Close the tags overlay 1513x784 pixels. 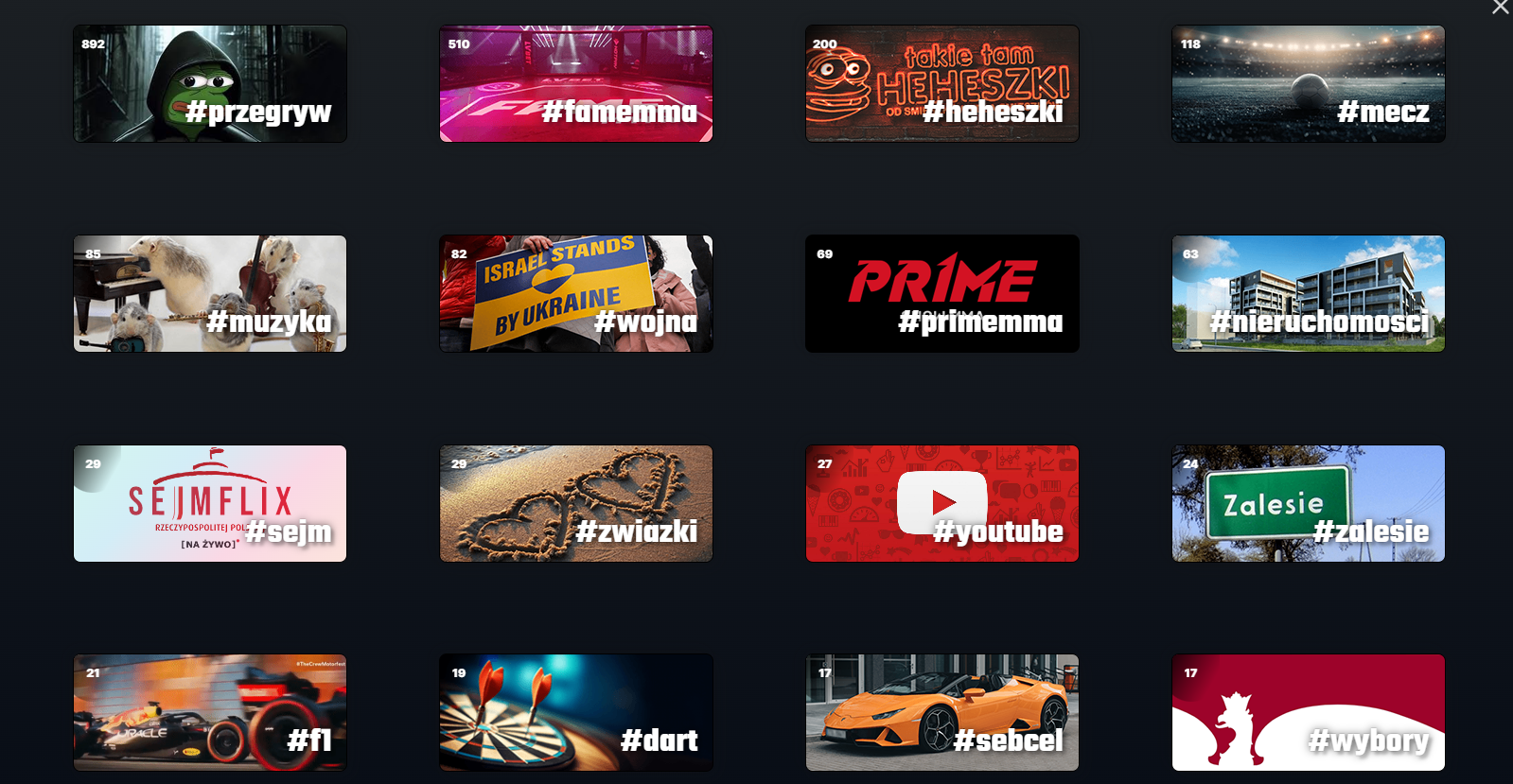click(x=1500, y=8)
